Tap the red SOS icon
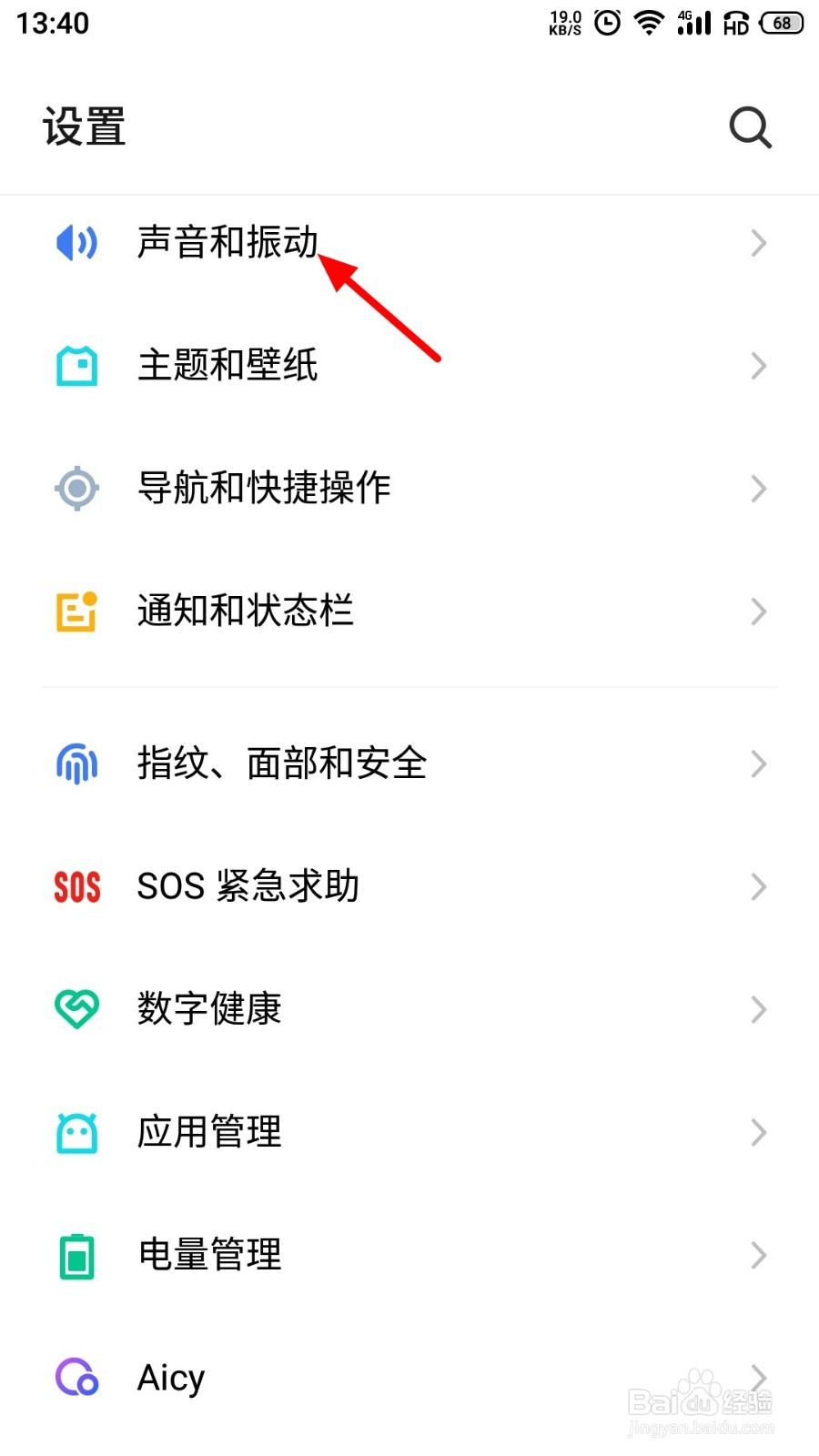 (76, 885)
